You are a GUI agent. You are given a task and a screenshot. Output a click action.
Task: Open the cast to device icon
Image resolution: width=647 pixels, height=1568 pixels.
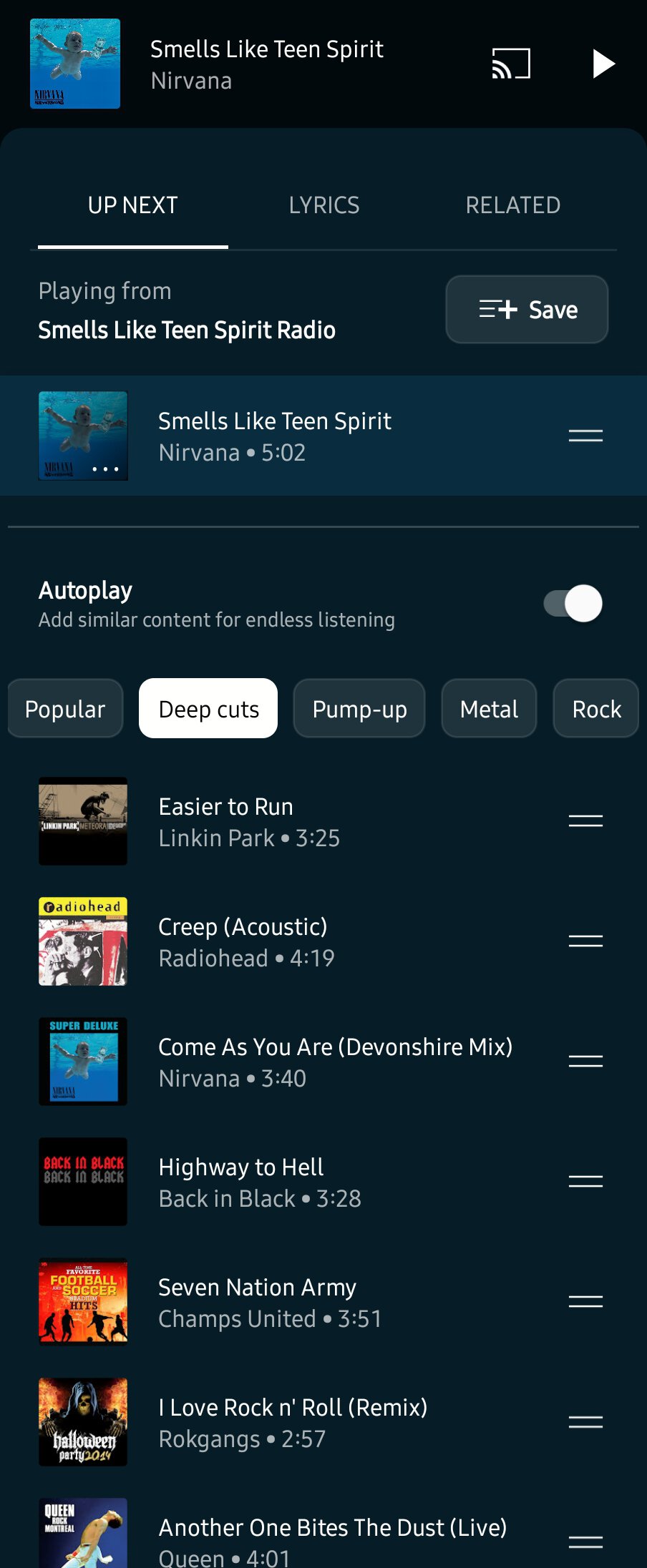pos(511,64)
